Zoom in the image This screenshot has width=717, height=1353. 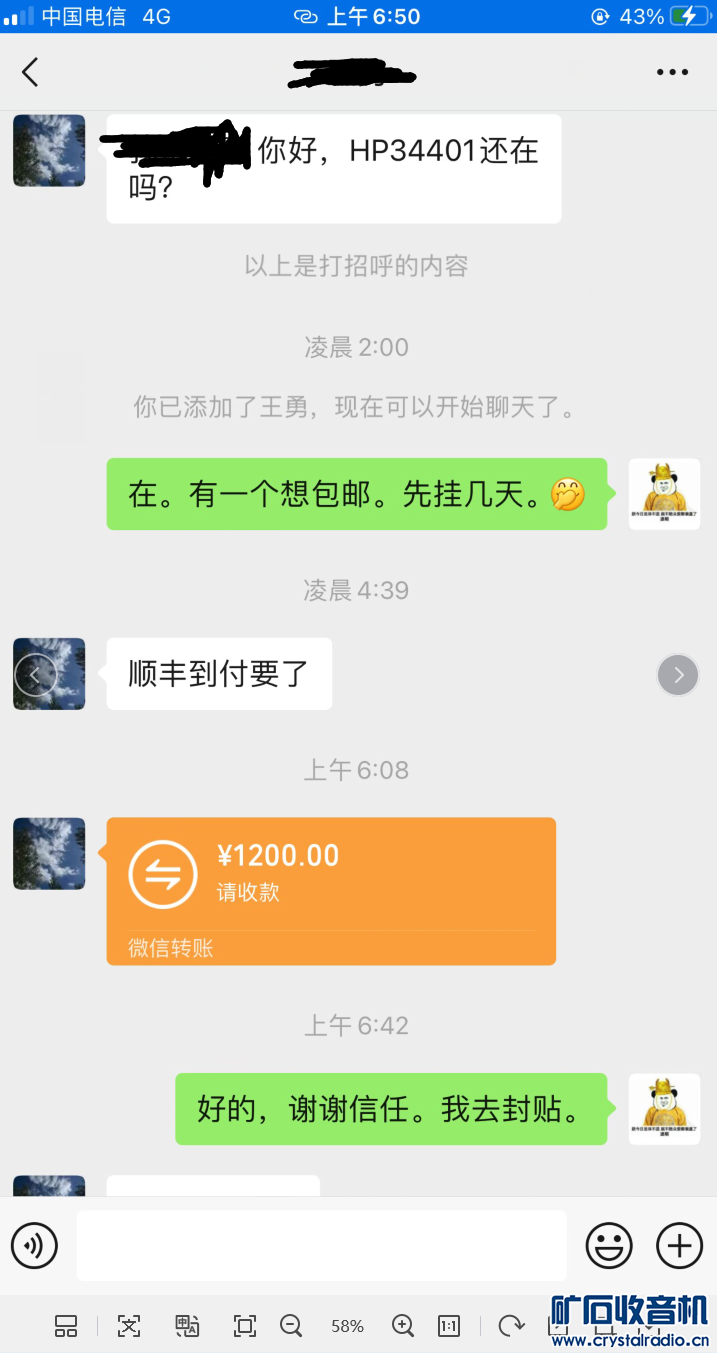coord(403,1326)
